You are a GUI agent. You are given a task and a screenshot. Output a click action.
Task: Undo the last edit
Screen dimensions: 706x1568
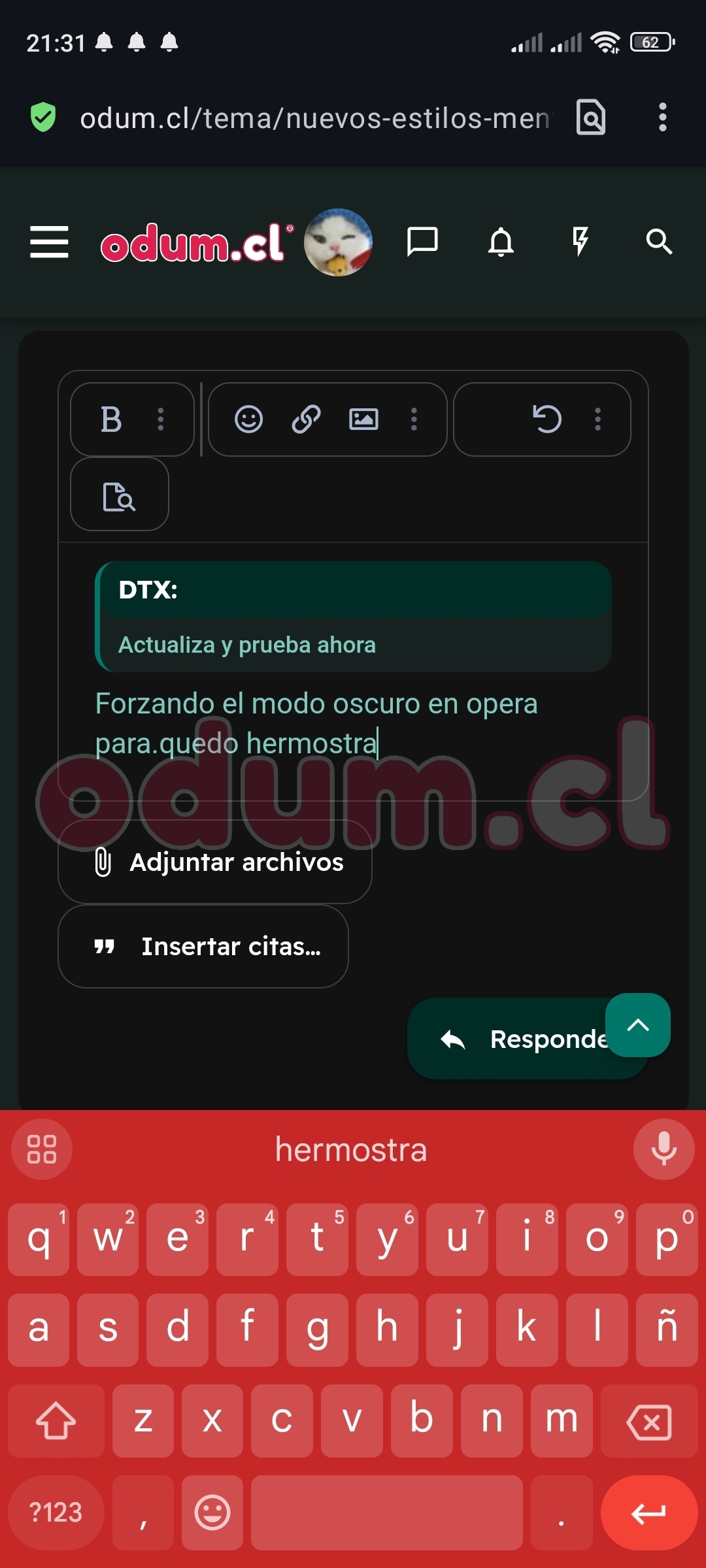[547, 419]
